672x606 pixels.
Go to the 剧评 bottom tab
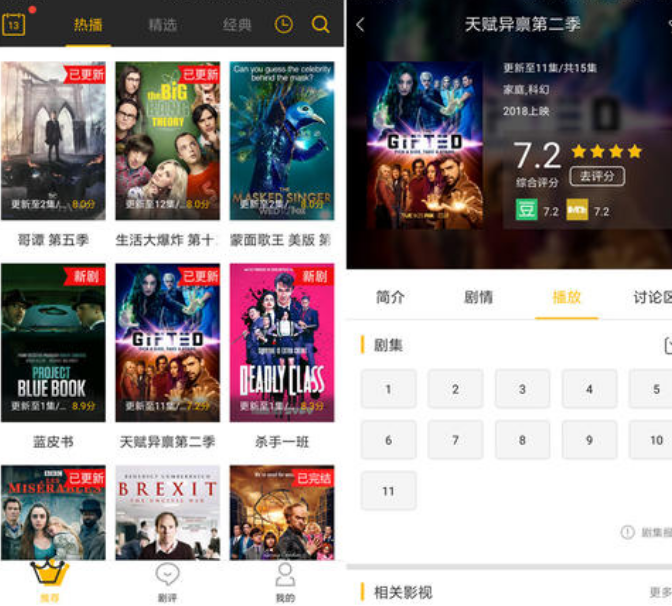tap(167, 582)
